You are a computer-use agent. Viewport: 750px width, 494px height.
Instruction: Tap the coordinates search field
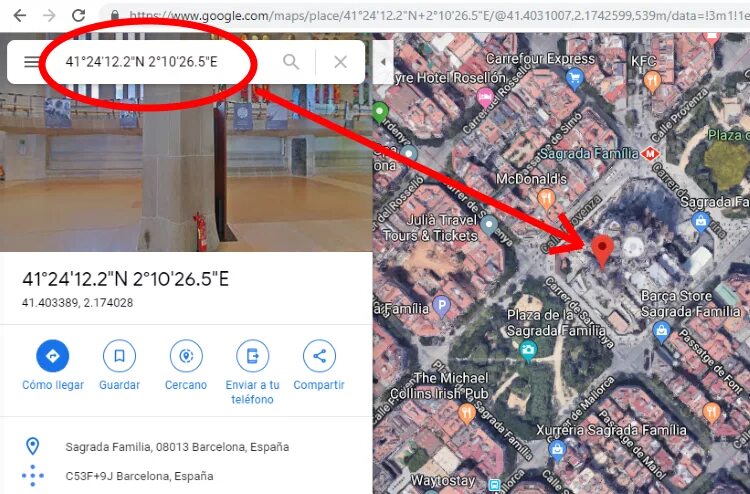click(163, 62)
